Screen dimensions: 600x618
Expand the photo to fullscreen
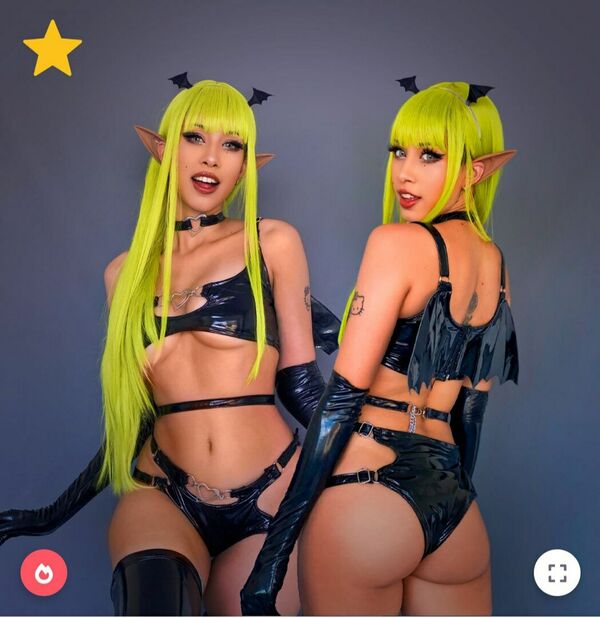tap(557, 573)
